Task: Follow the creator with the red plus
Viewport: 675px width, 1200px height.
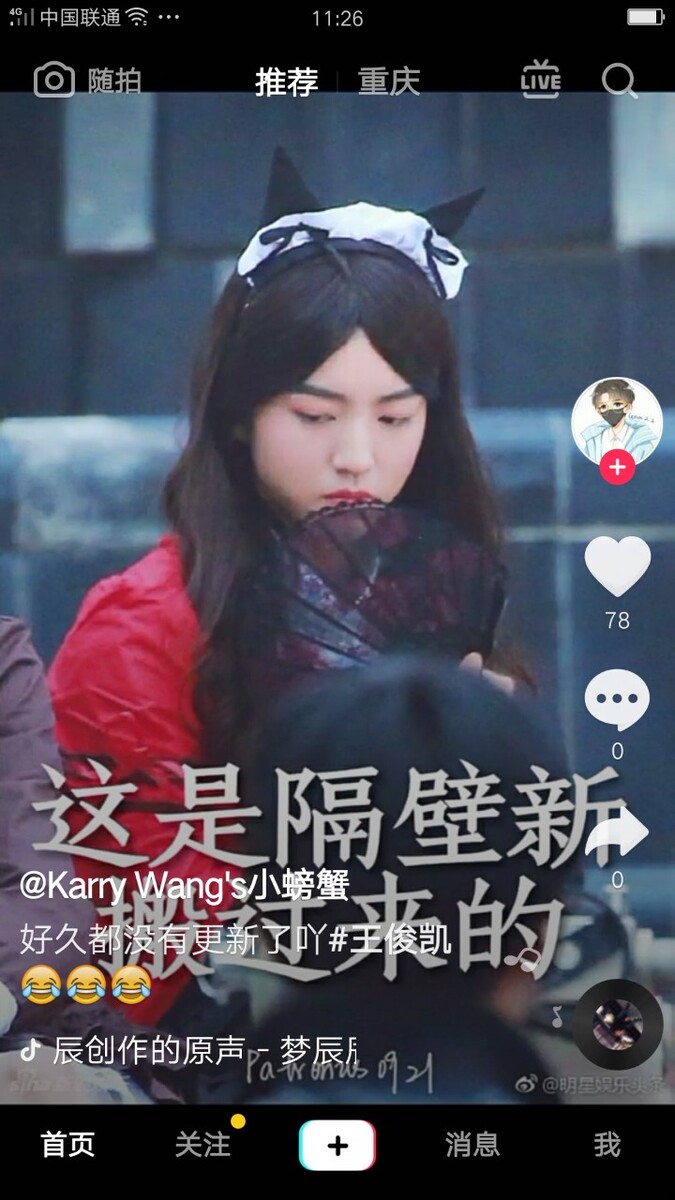Action: (x=617, y=467)
